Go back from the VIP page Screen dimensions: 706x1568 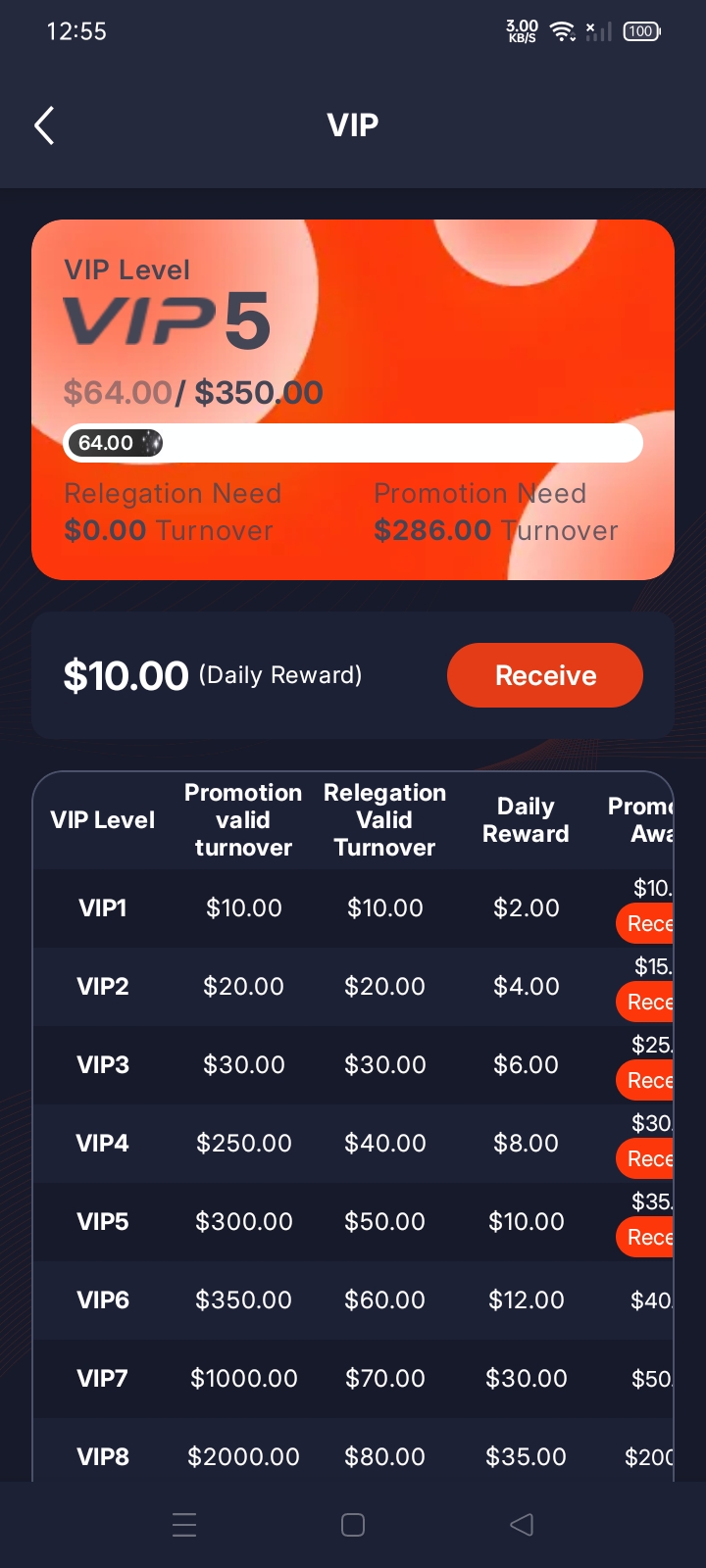coord(44,125)
